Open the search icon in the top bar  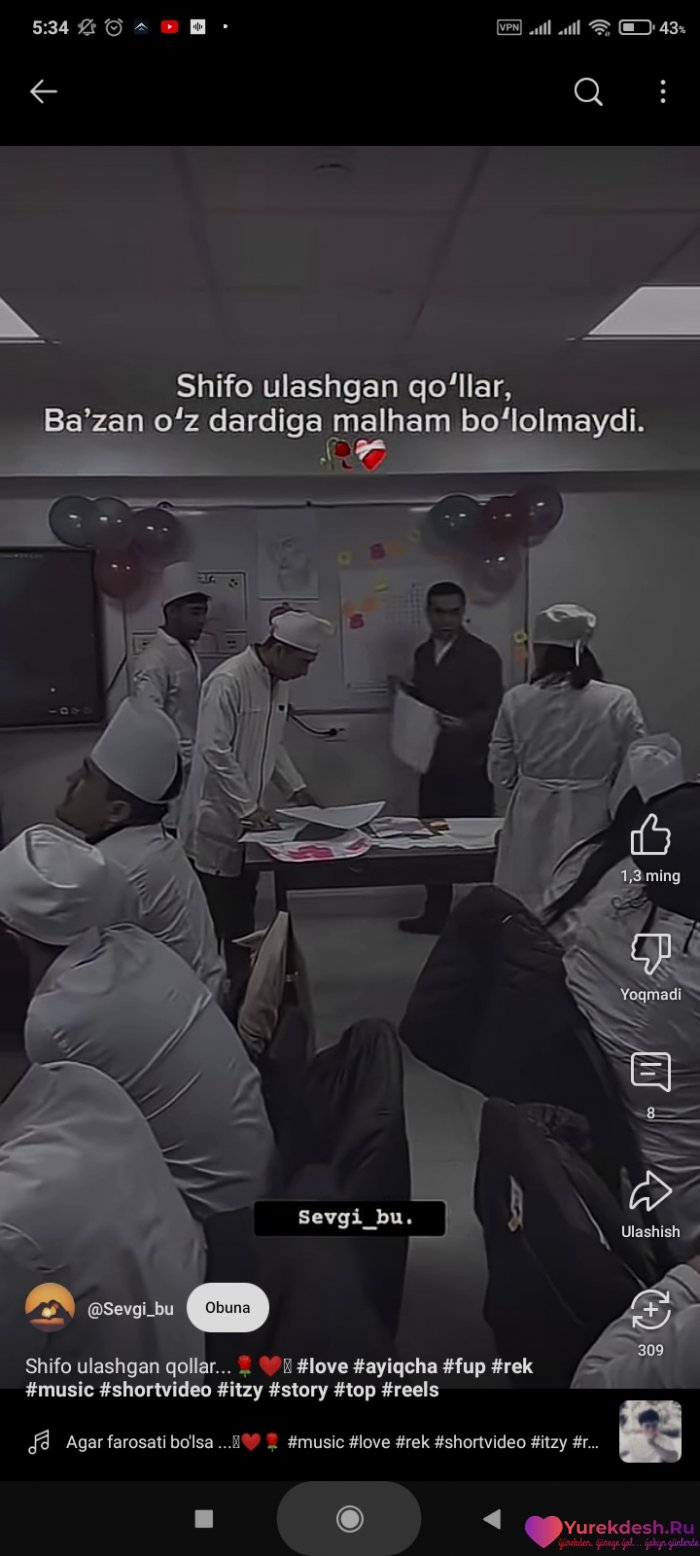[588, 92]
